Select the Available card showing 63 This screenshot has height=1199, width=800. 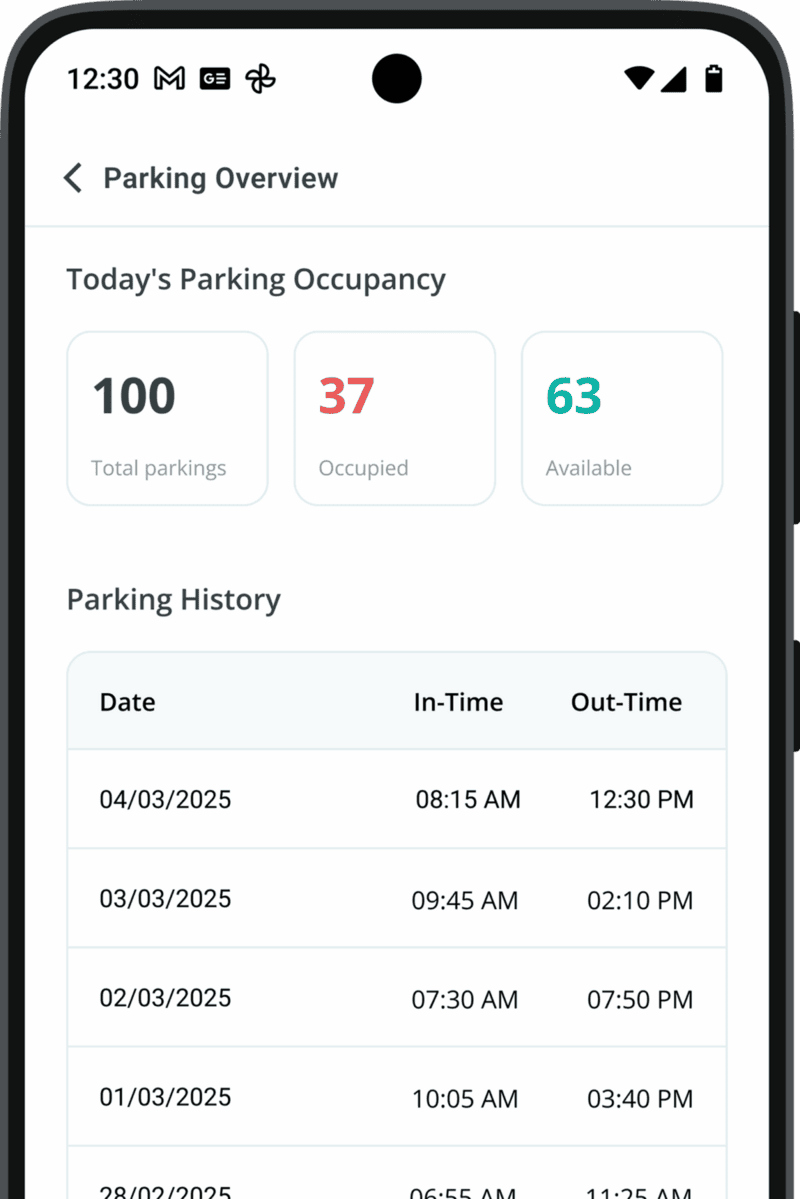(x=621, y=417)
